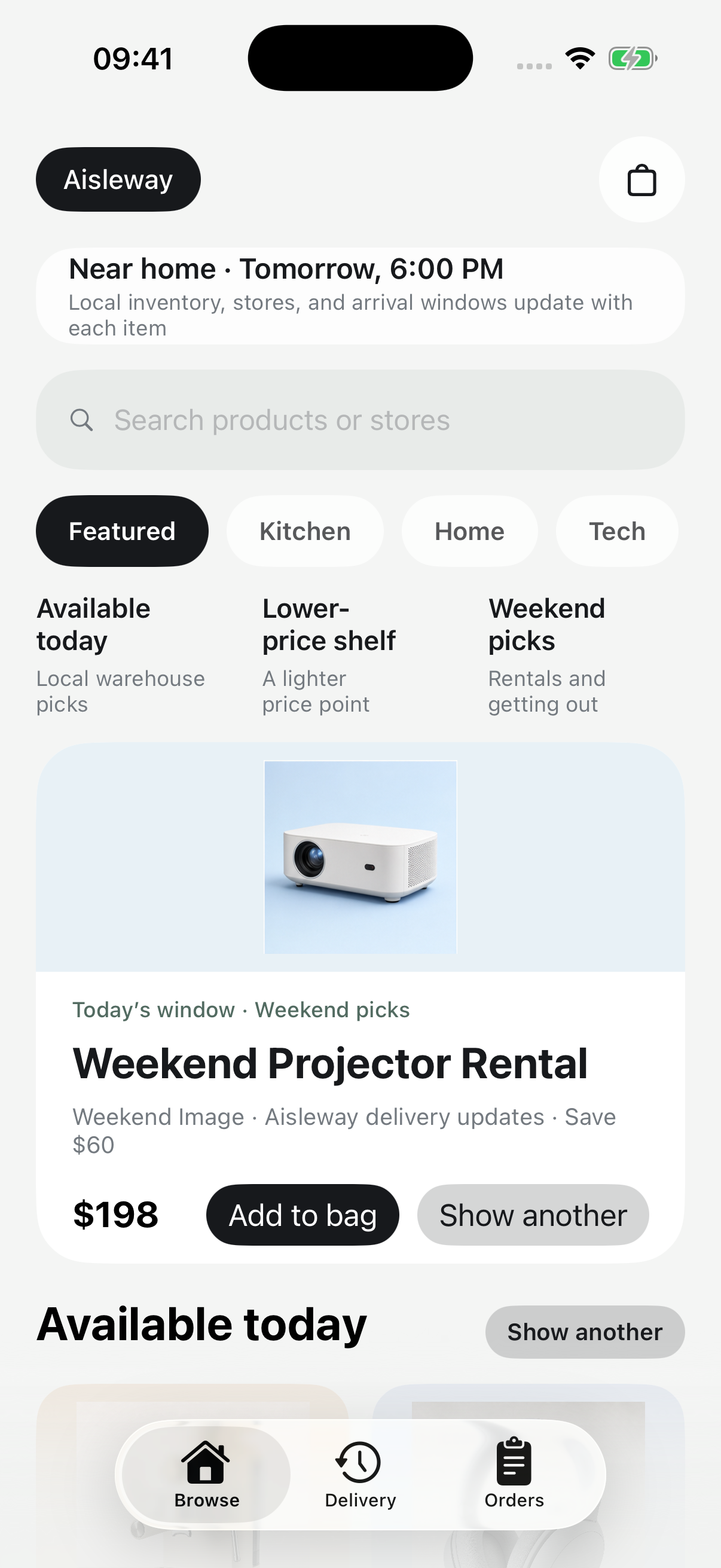Screen dimensions: 721x1568
Task: Add the Weekend Projector Rental to bag
Action: [x=303, y=1215]
